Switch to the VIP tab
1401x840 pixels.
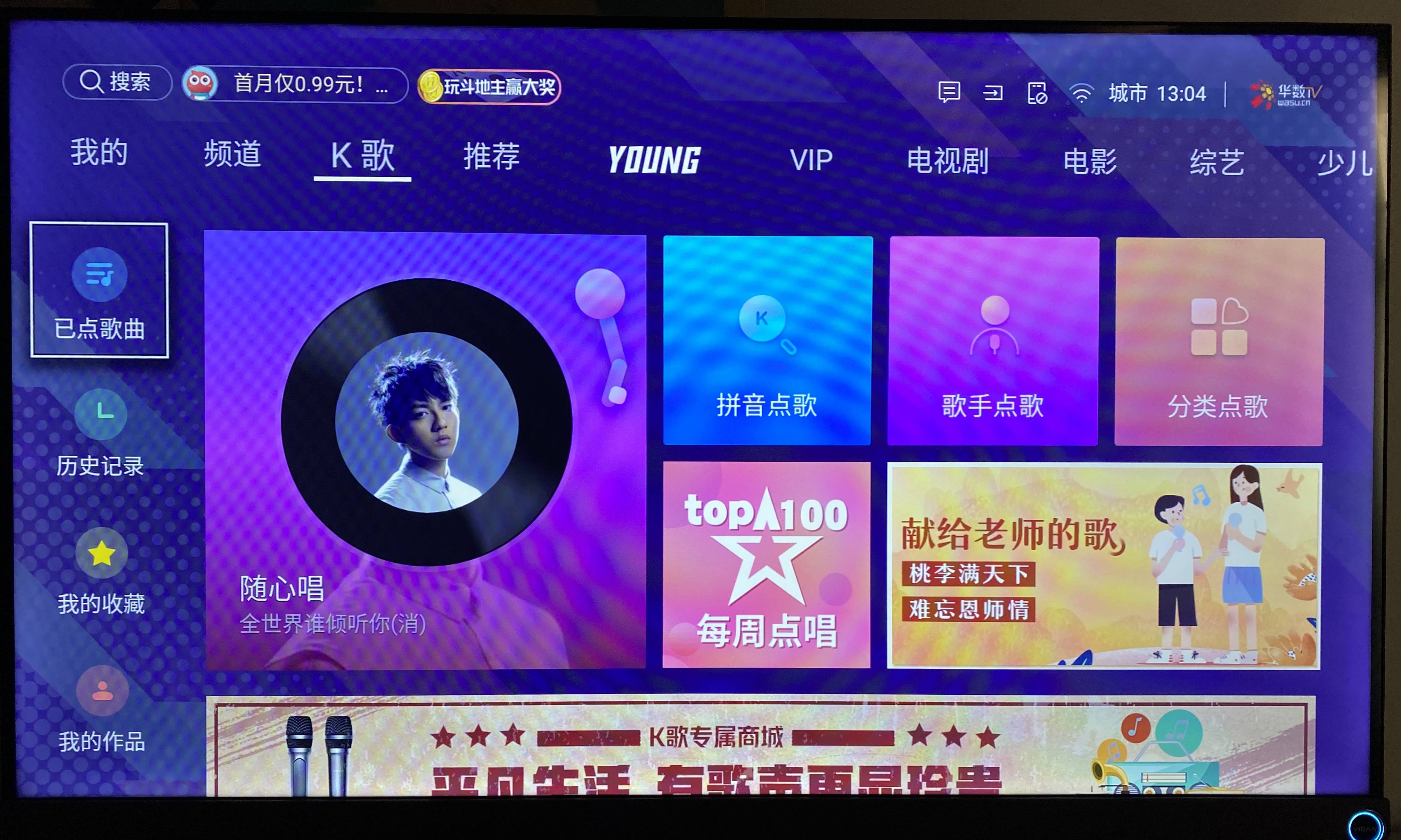[811, 161]
